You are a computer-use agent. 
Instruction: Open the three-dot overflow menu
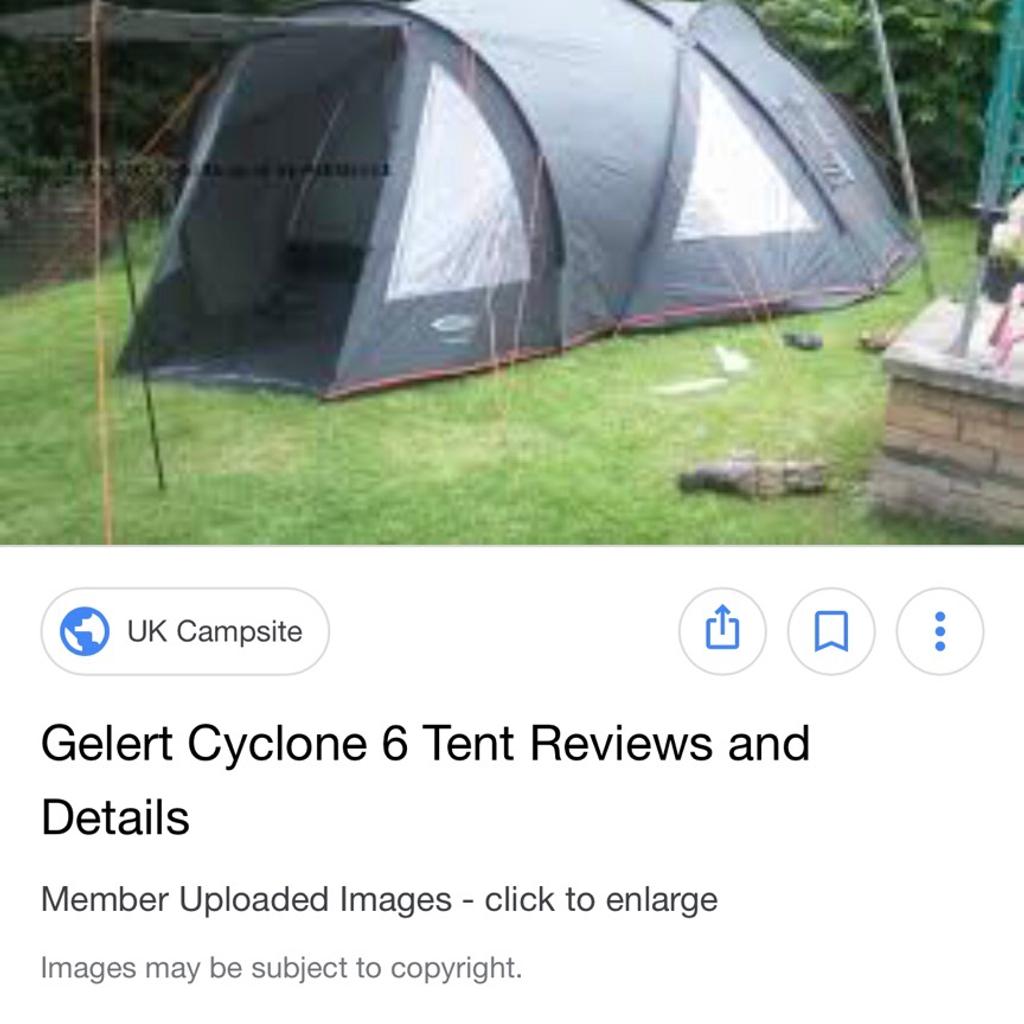point(939,632)
